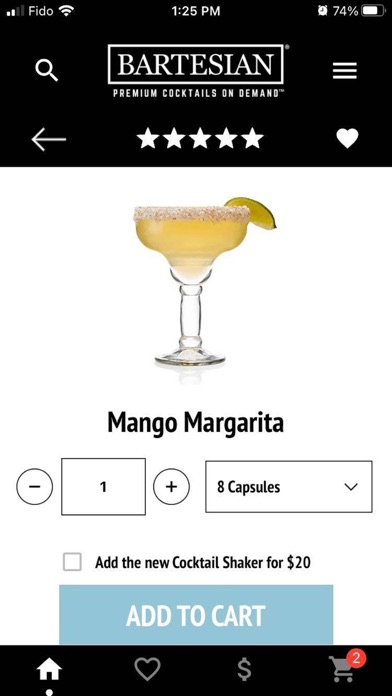Favorite Mango Margarita with the heart
392x696 pixels.
[347, 138]
